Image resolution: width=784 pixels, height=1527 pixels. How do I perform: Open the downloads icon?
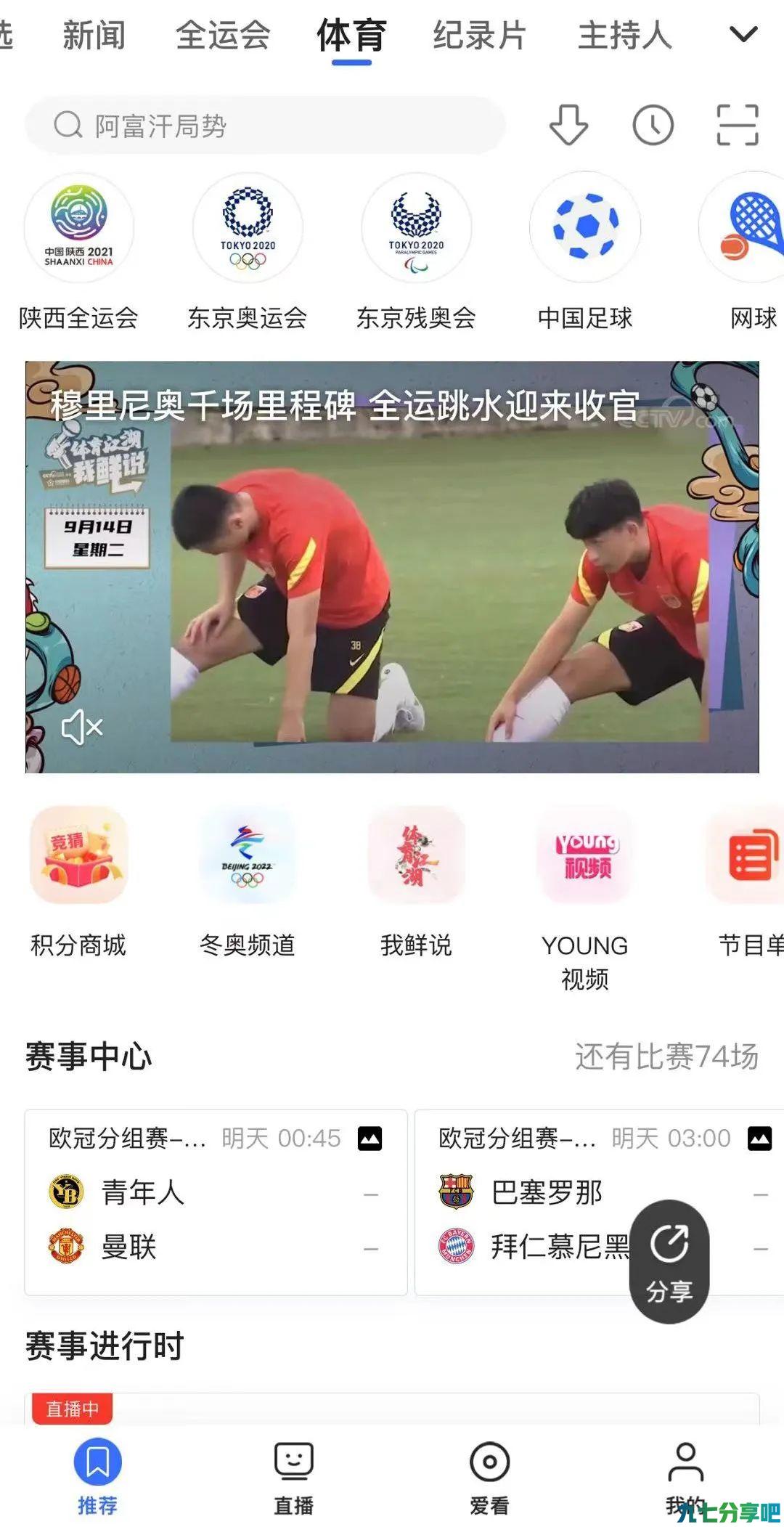[x=568, y=125]
